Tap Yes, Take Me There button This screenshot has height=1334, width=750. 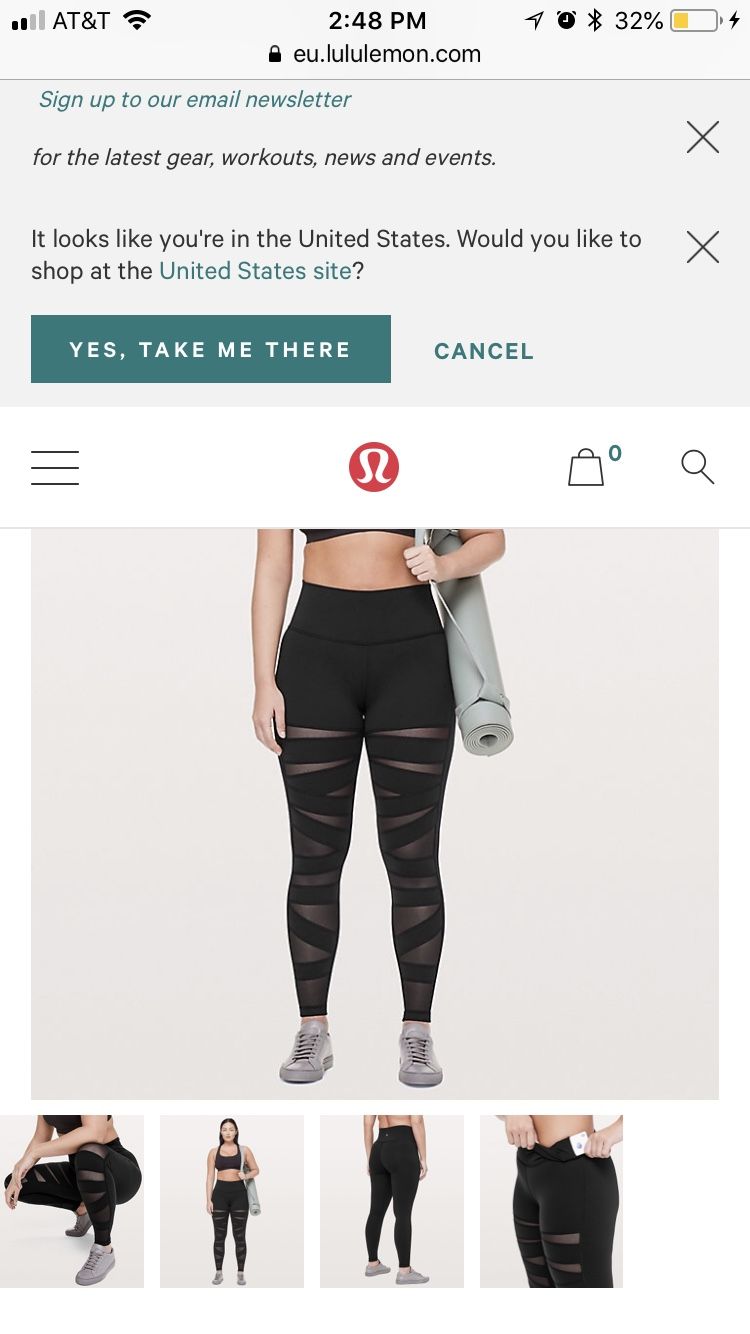coord(211,349)
